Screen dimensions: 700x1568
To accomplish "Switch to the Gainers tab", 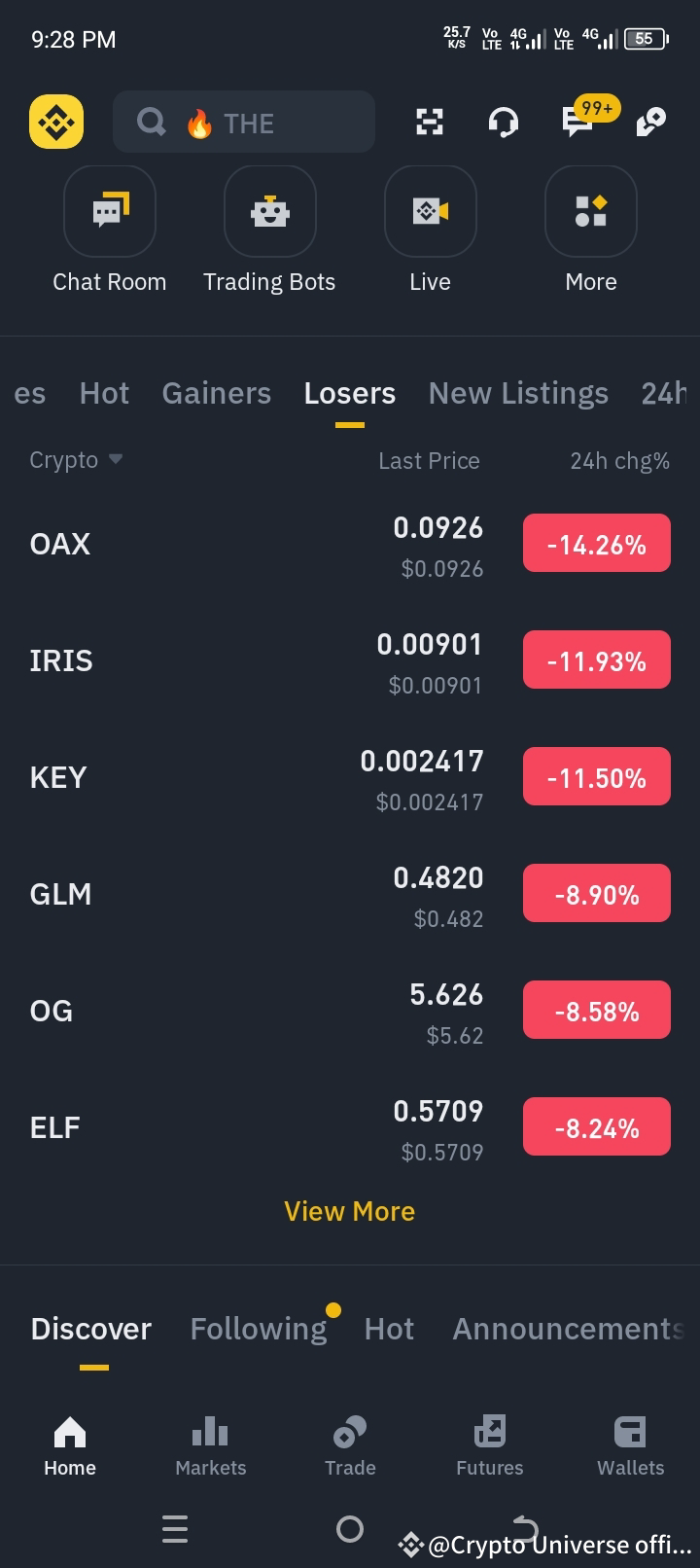I will pyautogui.click(x=216, y=393).
